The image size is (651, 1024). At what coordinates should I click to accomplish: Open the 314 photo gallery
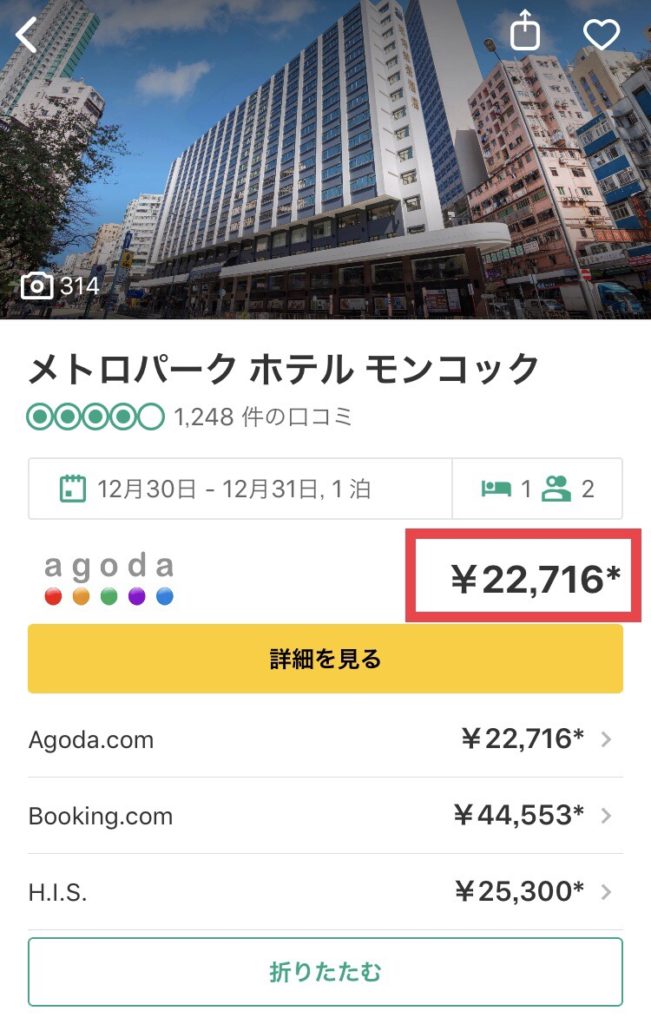pos(61,286)
